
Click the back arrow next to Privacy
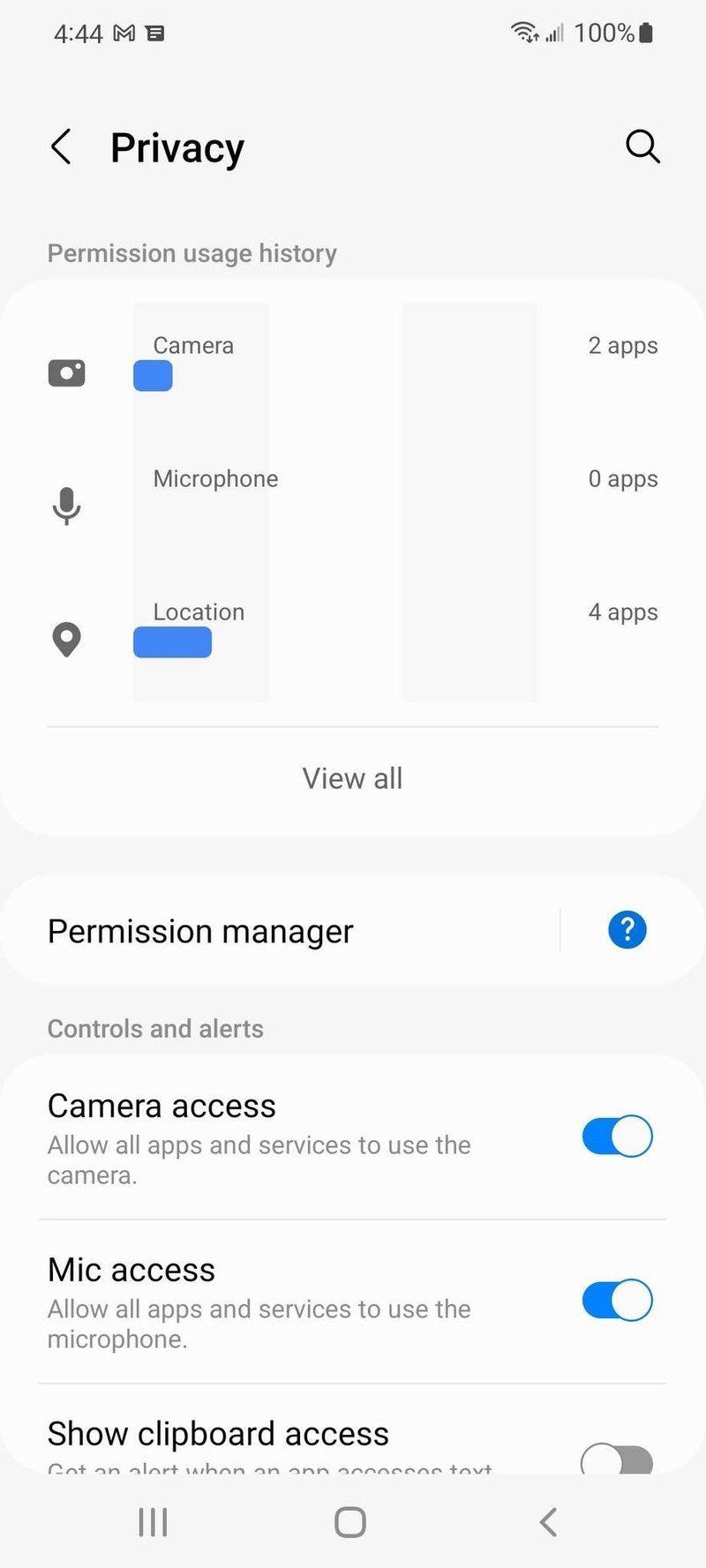(x=60, y=146)
